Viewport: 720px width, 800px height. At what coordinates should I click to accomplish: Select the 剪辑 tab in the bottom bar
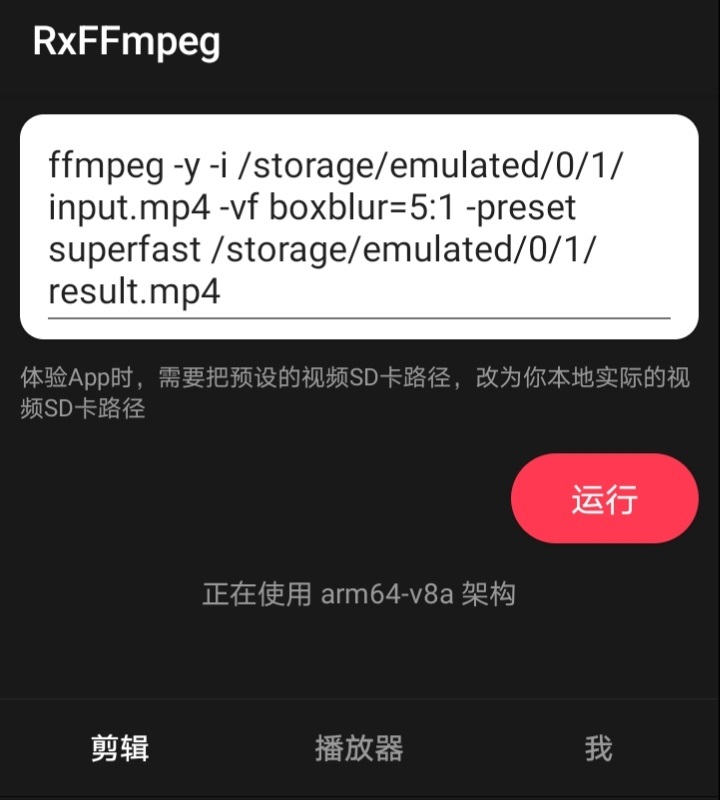point(120,748)
